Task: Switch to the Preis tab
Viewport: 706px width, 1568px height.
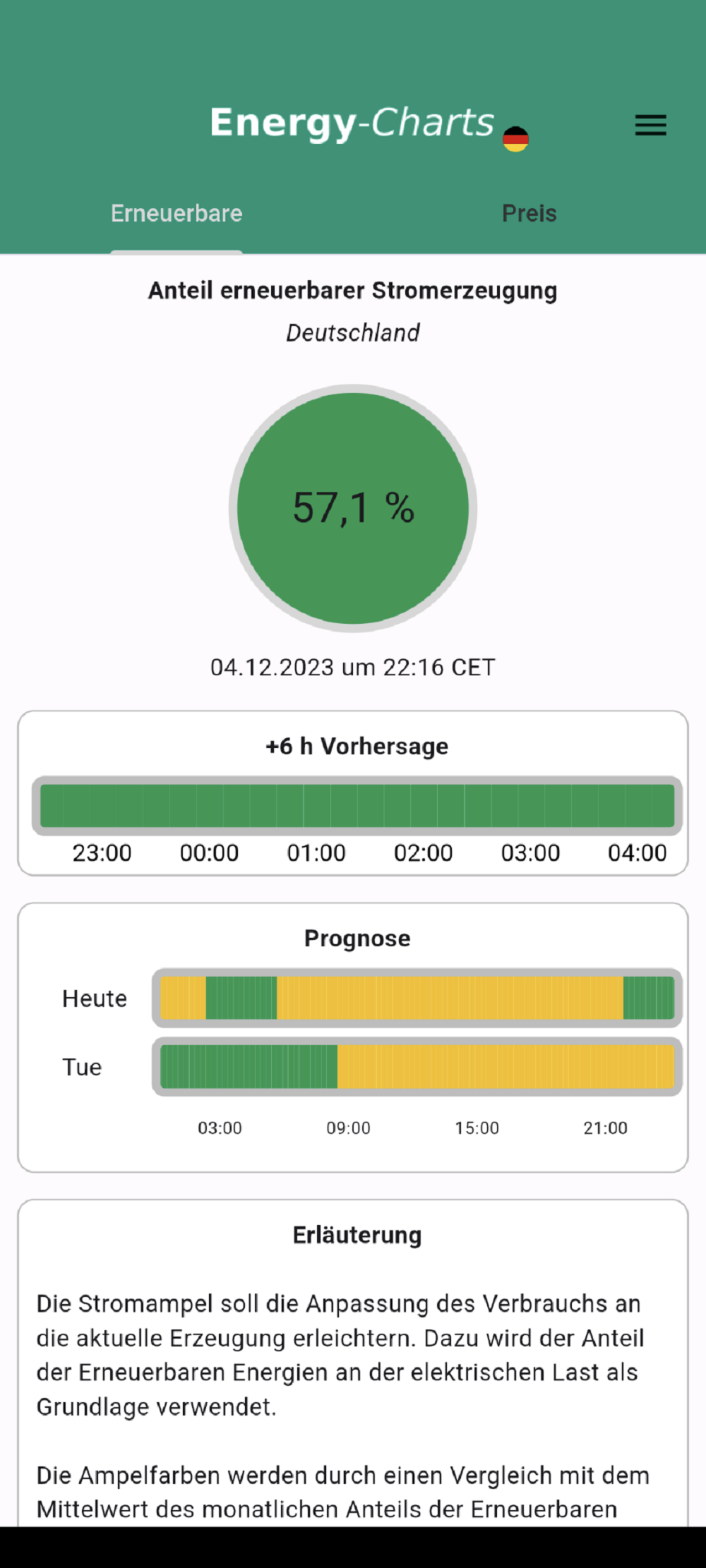Action: [529, 213]
